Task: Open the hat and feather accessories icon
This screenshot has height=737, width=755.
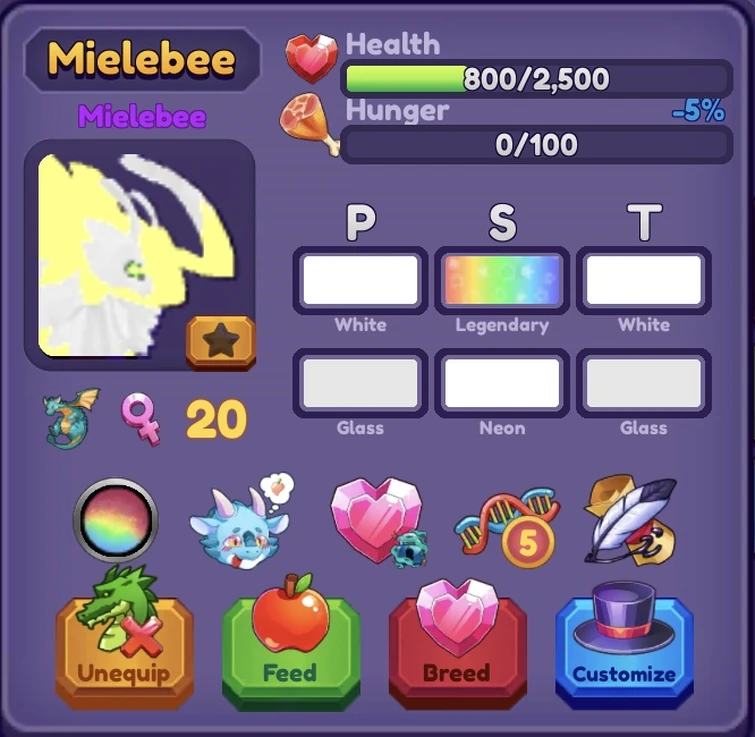Action: [629, 520]
